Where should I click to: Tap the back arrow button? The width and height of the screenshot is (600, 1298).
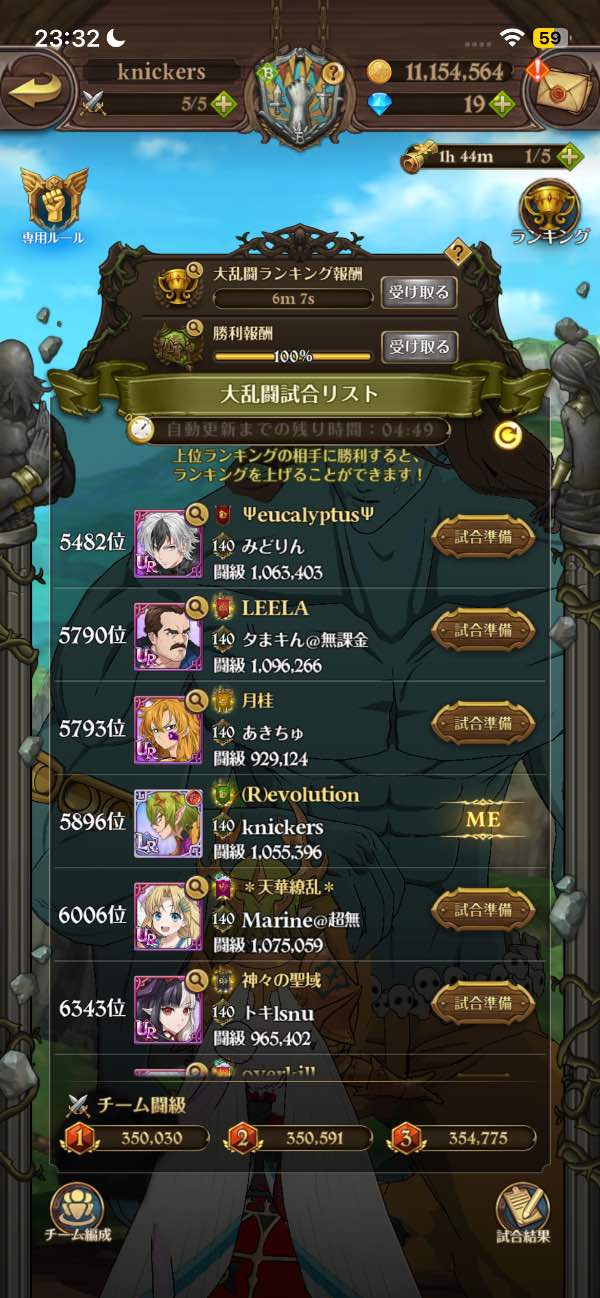[x=35, y=91]
